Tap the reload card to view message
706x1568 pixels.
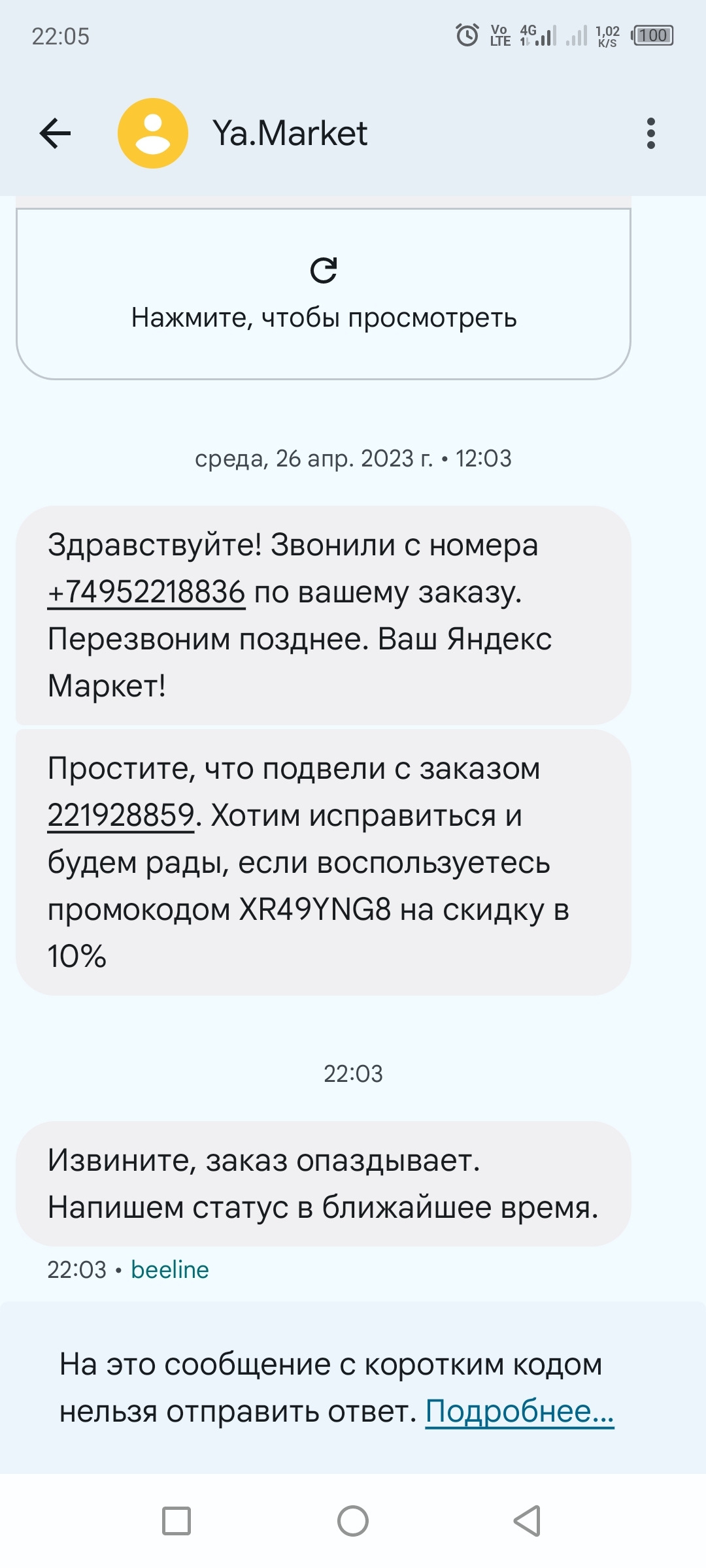pos(324,294)
